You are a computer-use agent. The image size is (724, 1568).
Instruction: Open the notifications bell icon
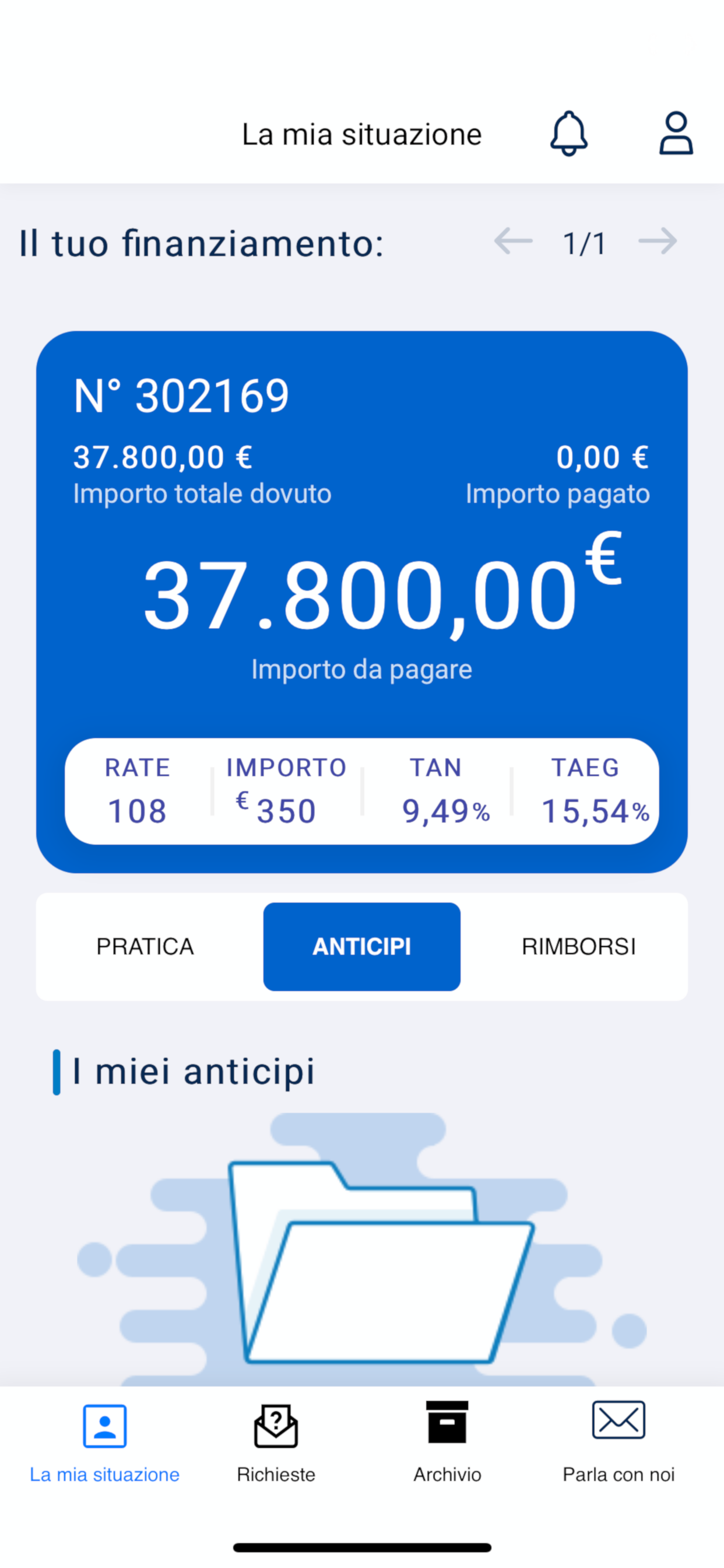point(568,134)
